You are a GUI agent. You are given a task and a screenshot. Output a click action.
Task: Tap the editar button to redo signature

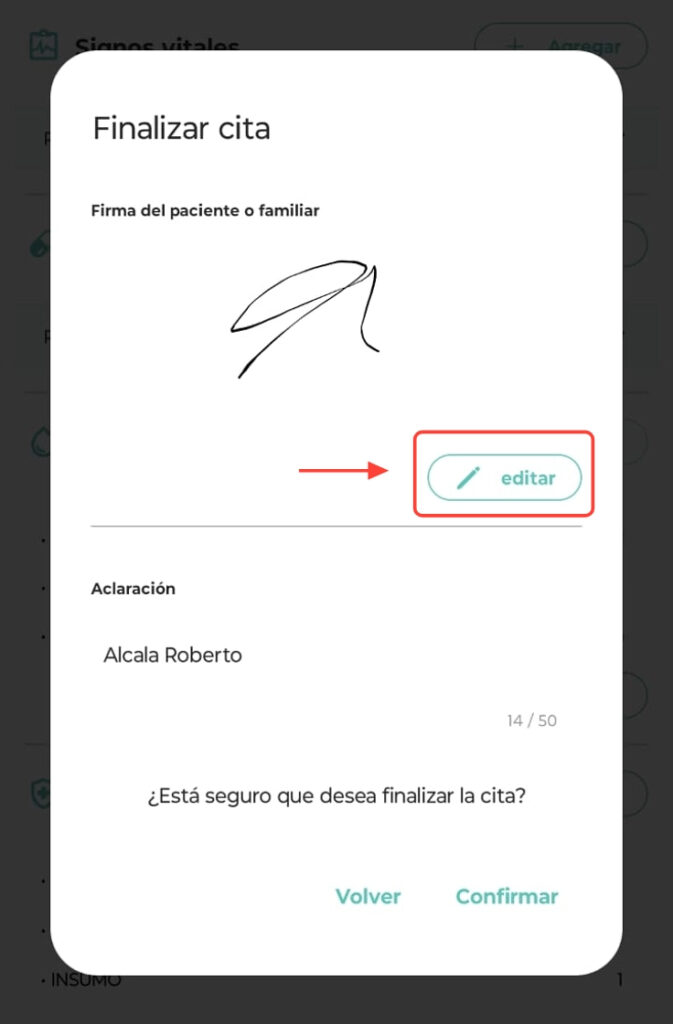(505, 478)
